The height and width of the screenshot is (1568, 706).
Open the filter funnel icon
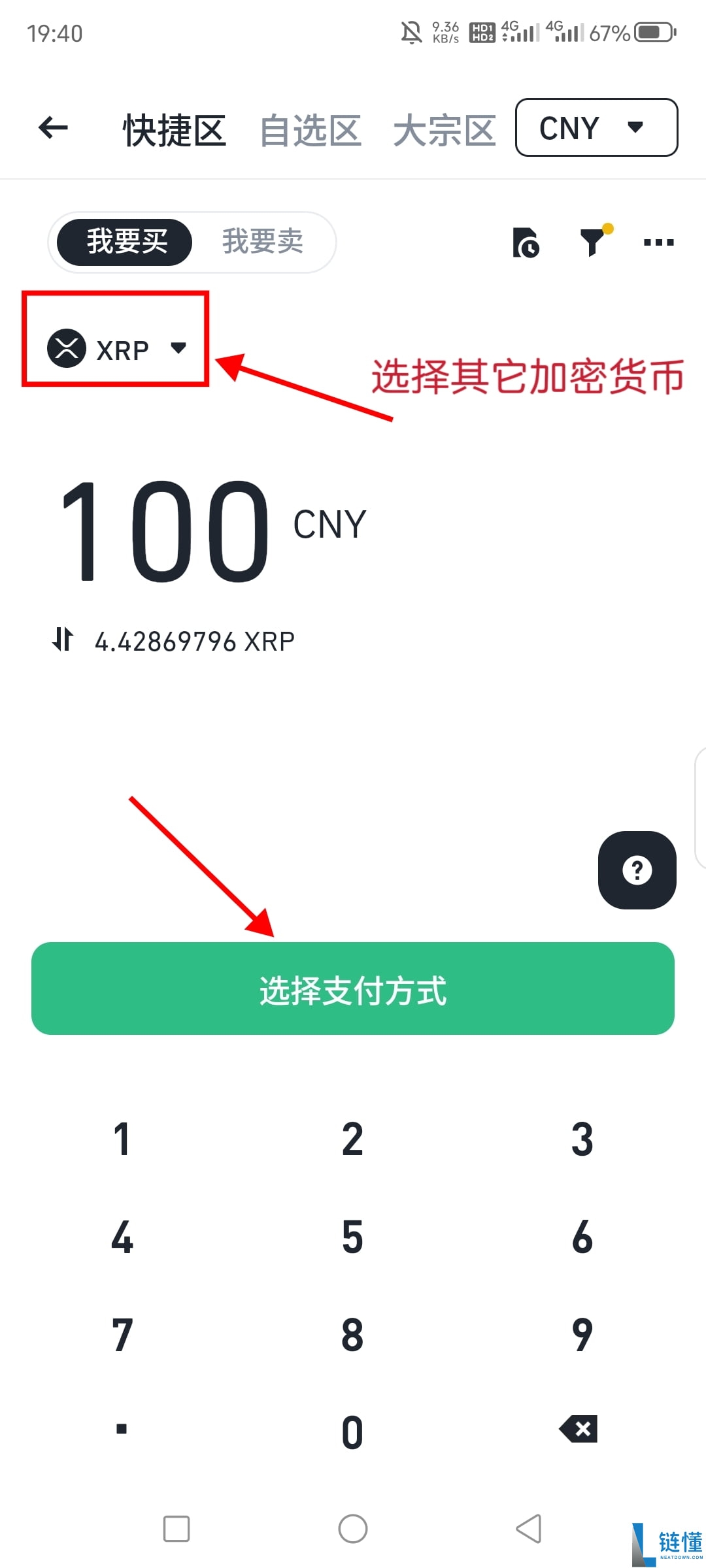tap(592, 242)
